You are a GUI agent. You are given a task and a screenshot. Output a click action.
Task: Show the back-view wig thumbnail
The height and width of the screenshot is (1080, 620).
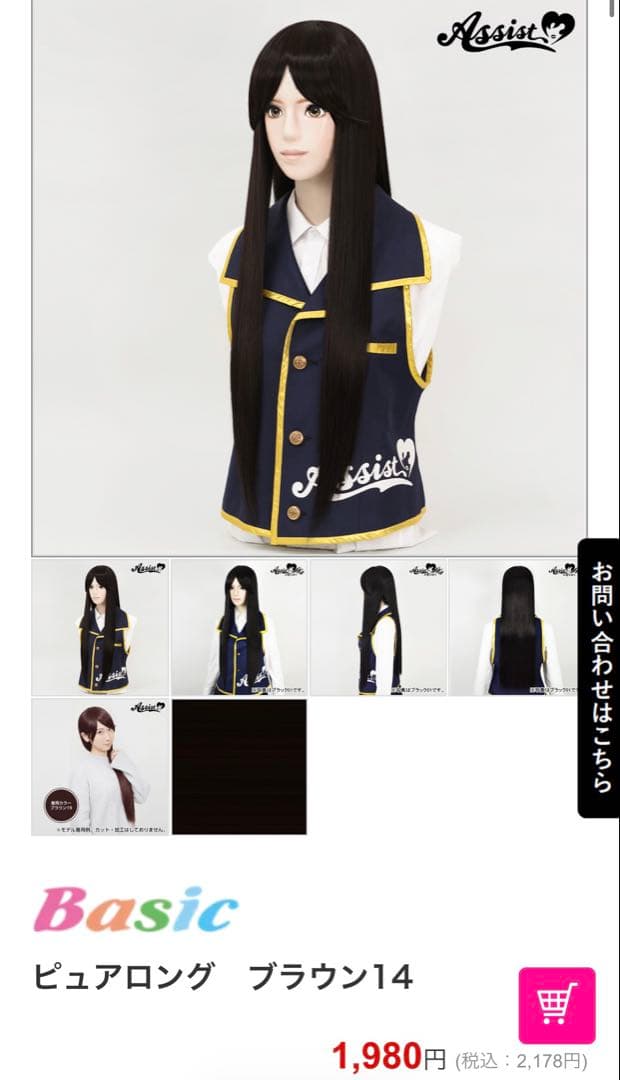517,628
